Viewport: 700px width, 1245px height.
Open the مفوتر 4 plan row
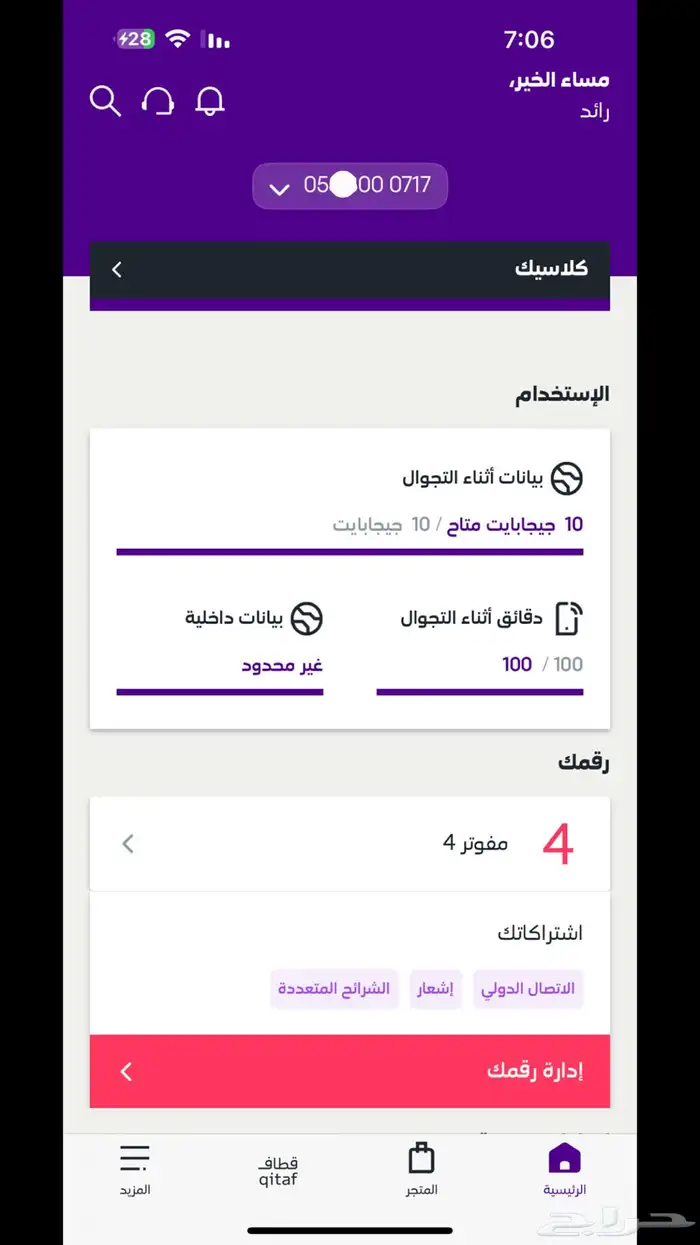[x=350, y=844]
